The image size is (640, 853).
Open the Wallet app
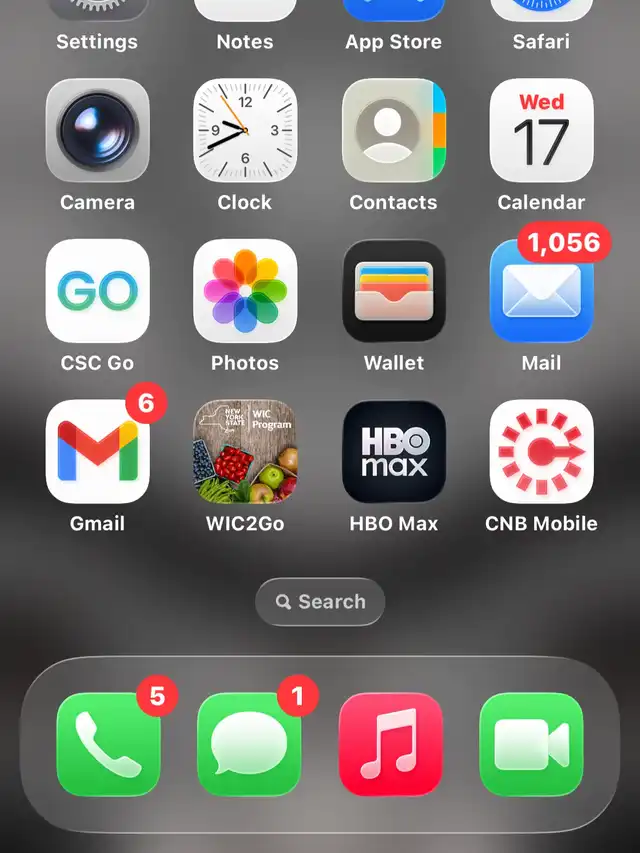coord(393,291)
